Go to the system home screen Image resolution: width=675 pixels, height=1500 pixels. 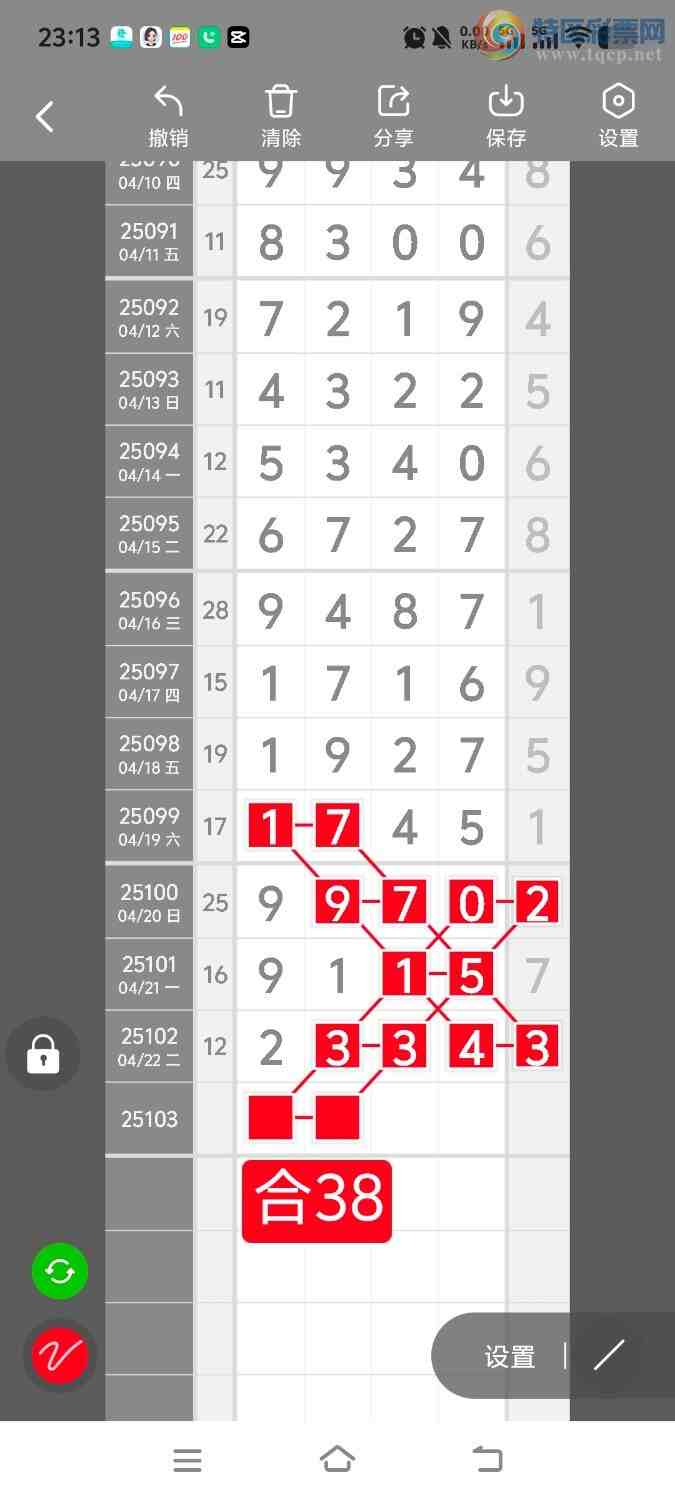(x=337, y=1460)
